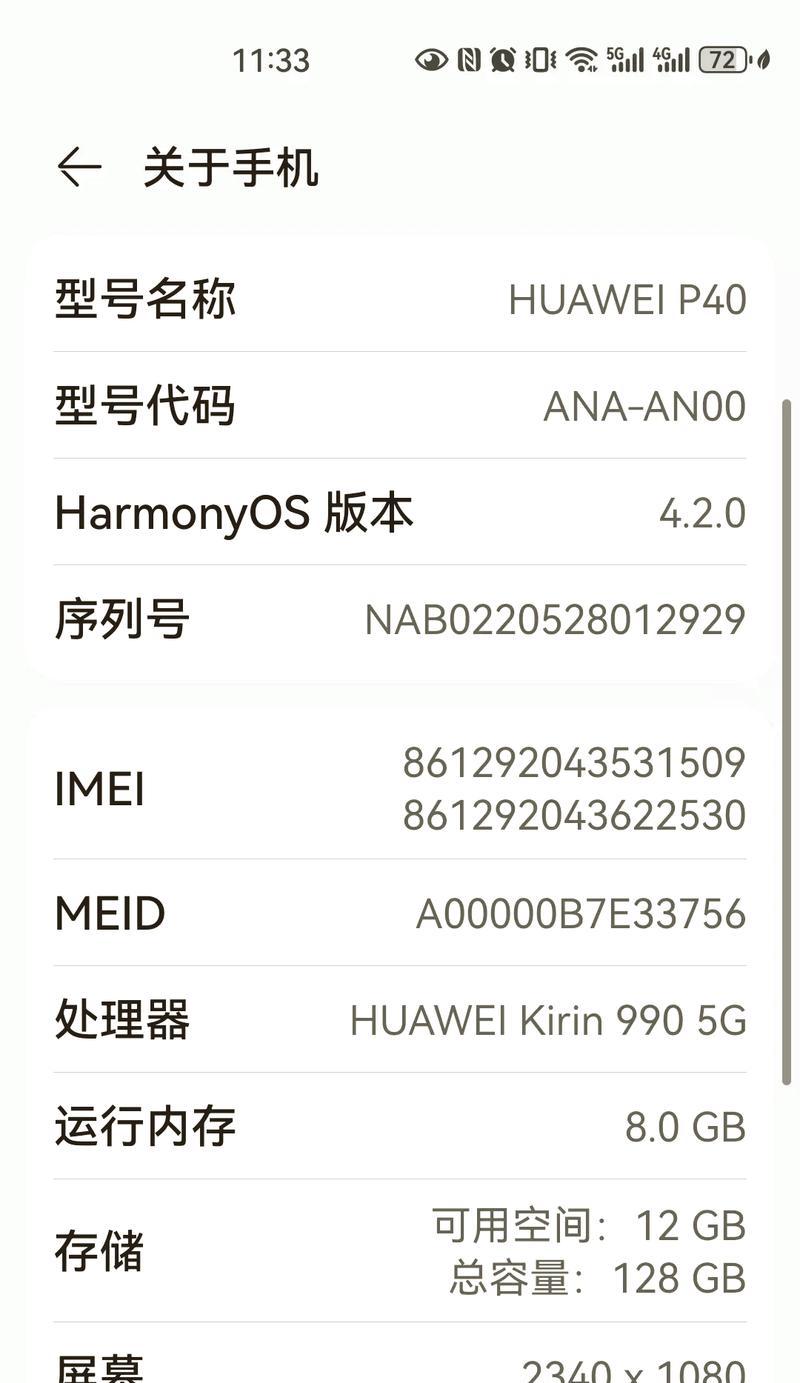This screenshot has height=1383, width=800.
Task: Go back from the 关于手机 page
Action: (79, 167)
